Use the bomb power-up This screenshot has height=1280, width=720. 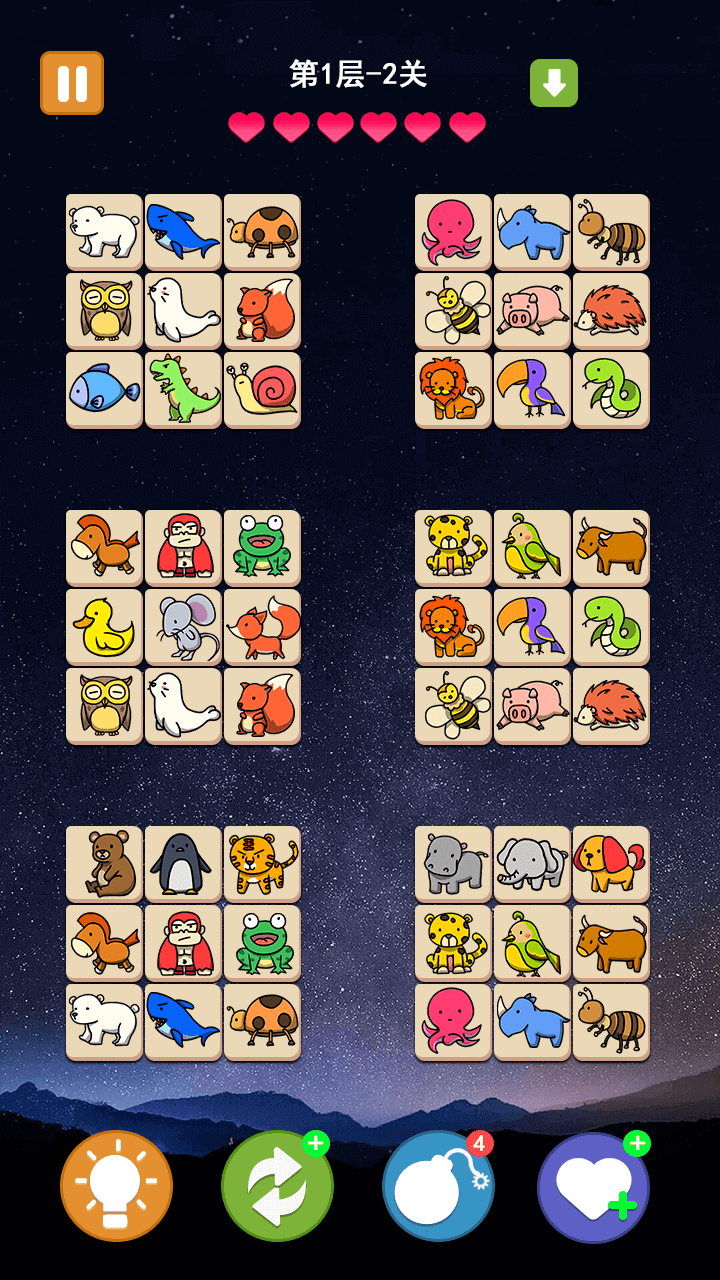438,1186
